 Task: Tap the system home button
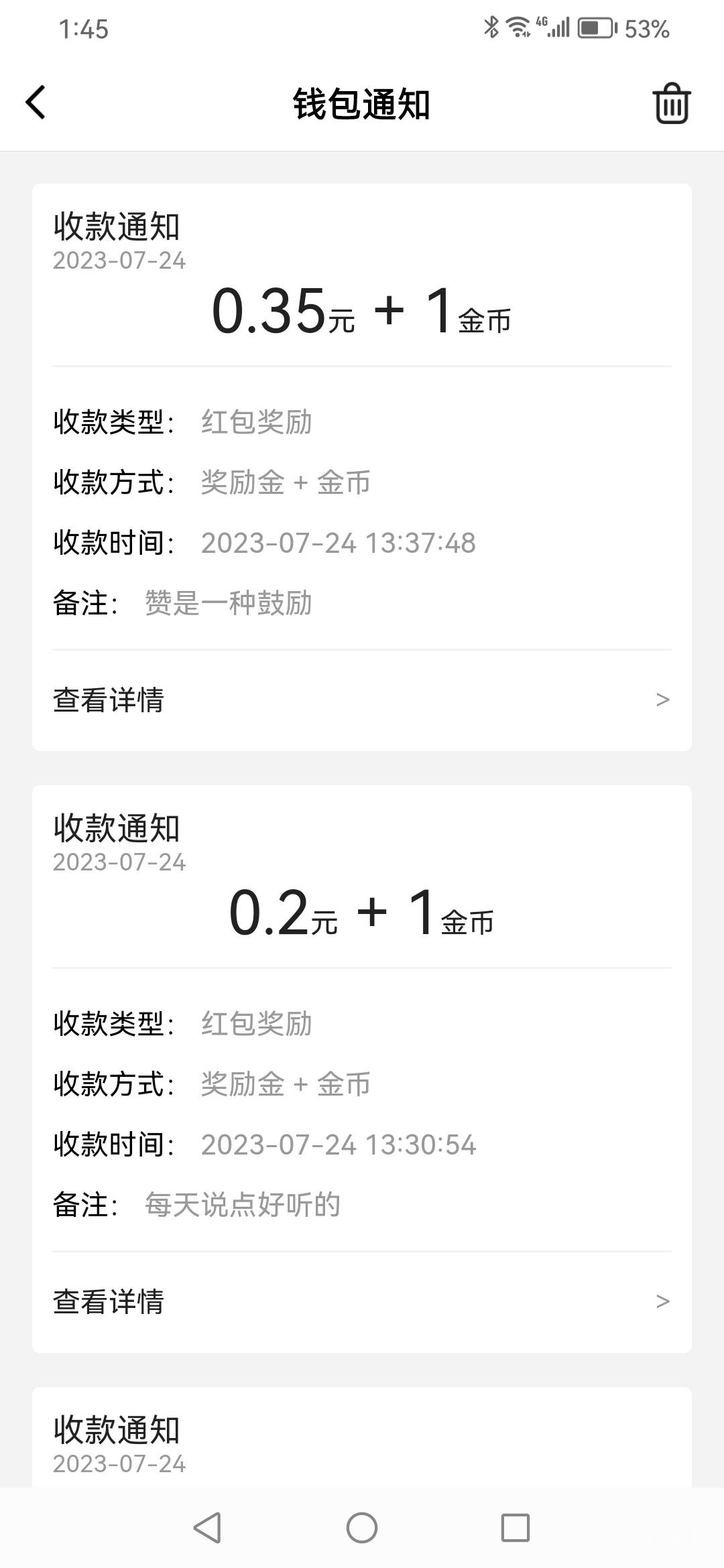point(362,1528)
